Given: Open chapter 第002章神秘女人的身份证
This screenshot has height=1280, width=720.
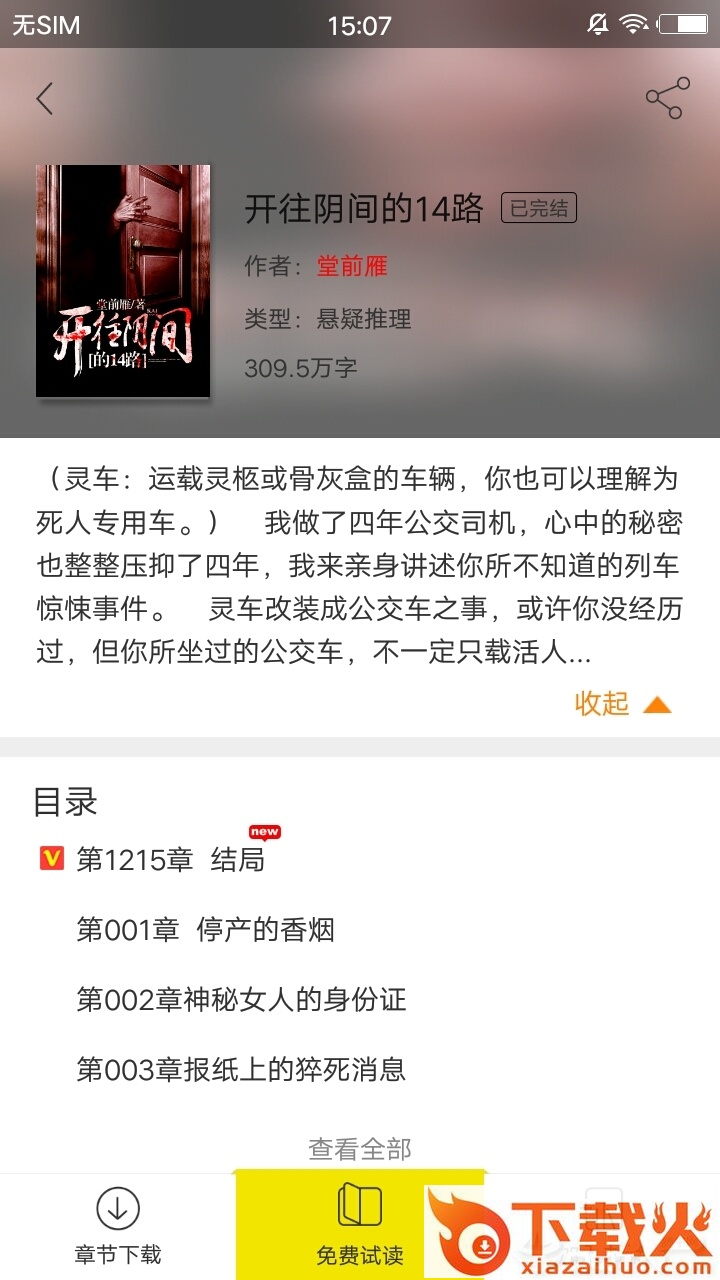Looking at the screenshot, I should coord(242,1000).
